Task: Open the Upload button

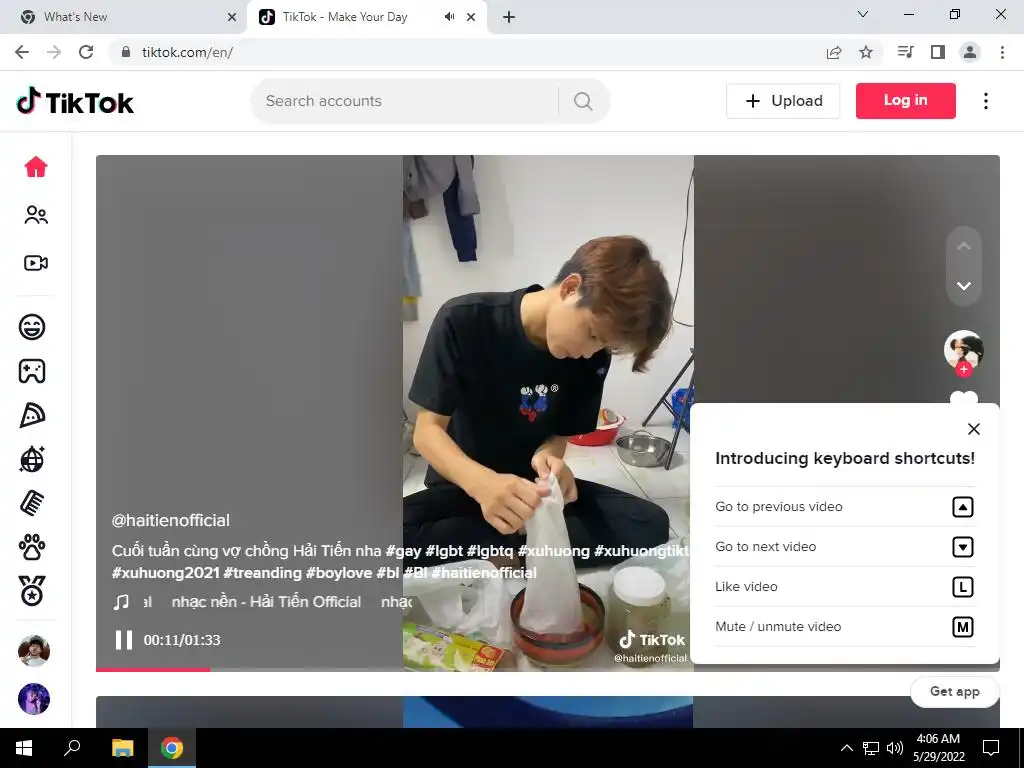Action: pos(783,101)
